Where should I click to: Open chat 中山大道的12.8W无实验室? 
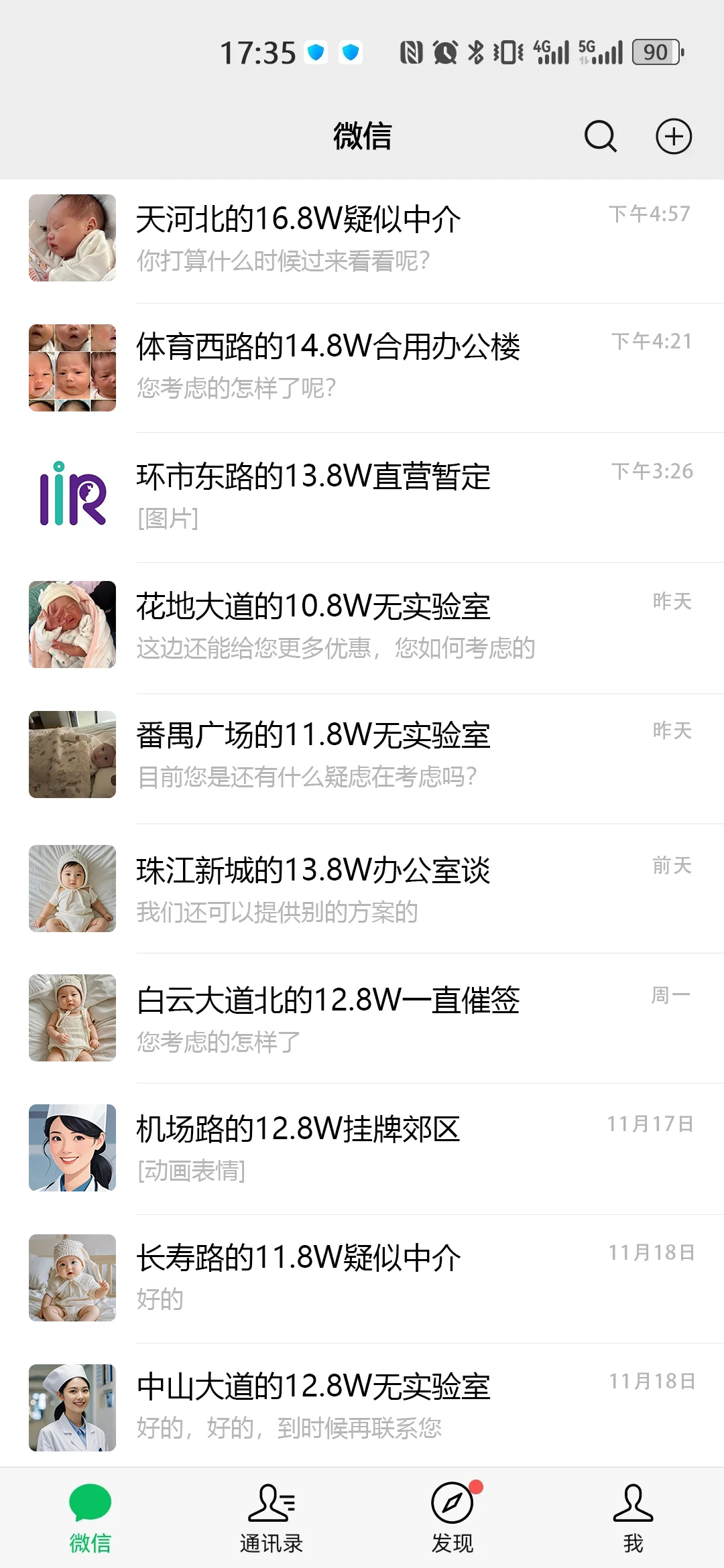coord(362,1407)
